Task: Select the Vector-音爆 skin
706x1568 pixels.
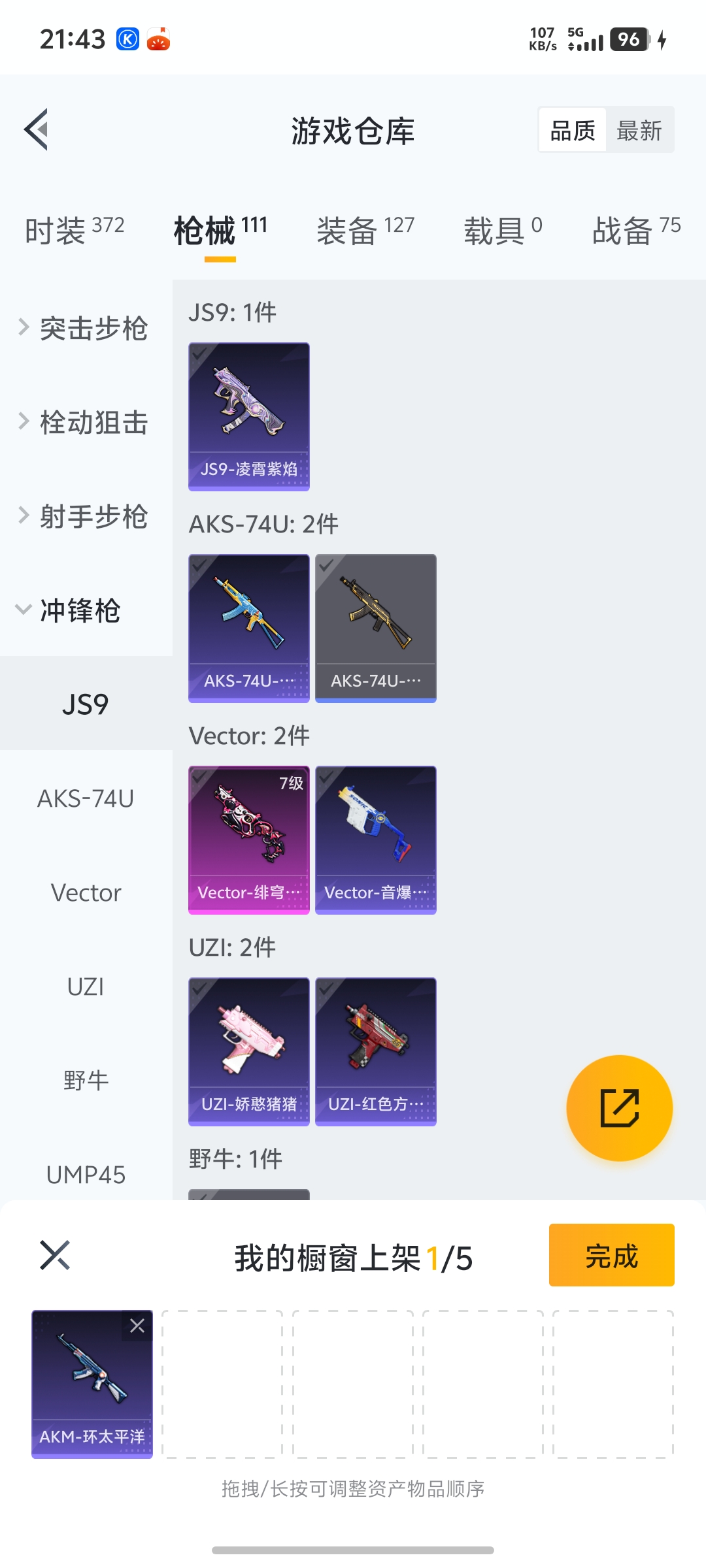Action: pyautogui.click(x=376, y=840)
